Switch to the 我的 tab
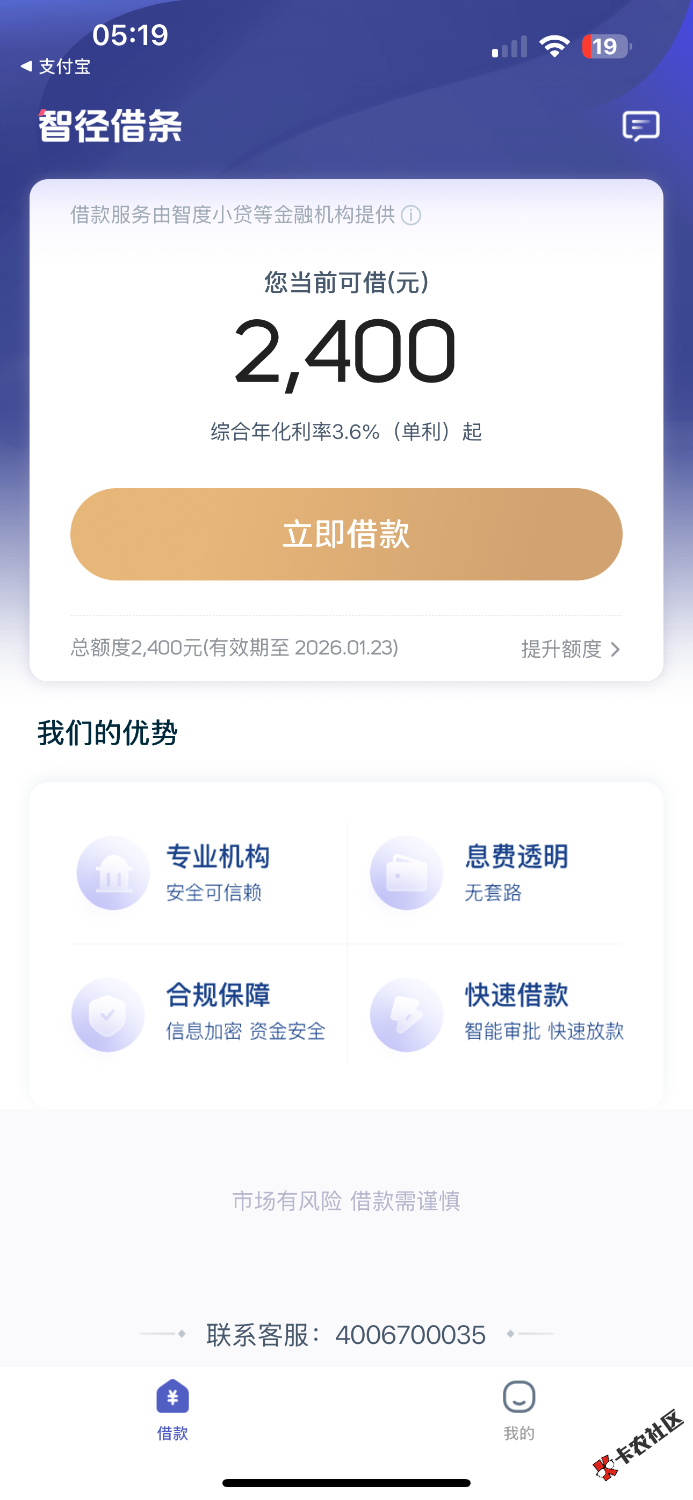 tap(519, 1410)
